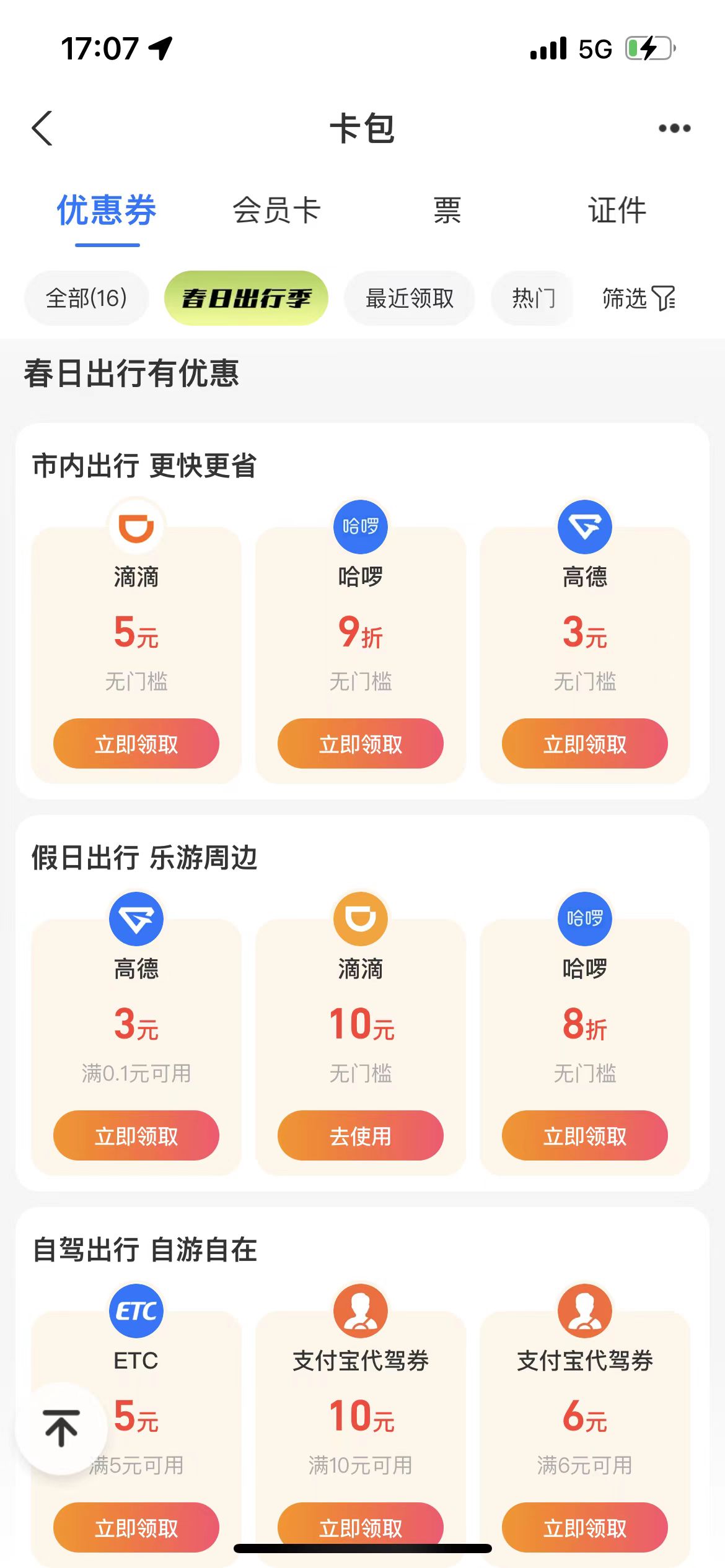The image size is (725, 1568).
Task: Claim the 哈啰 8折 coupon
Action: [x=585, y=1136]
